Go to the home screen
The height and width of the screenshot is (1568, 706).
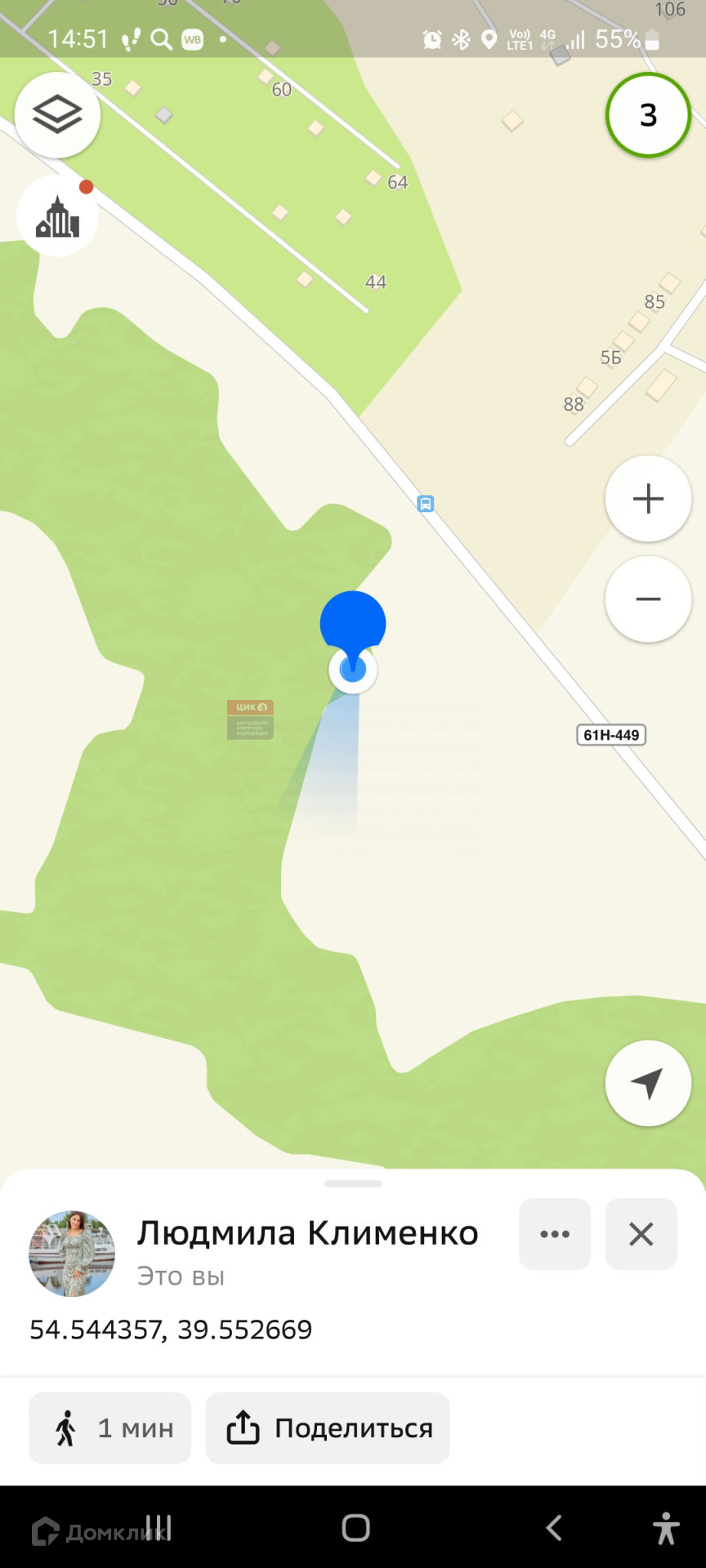[355, 1527]
